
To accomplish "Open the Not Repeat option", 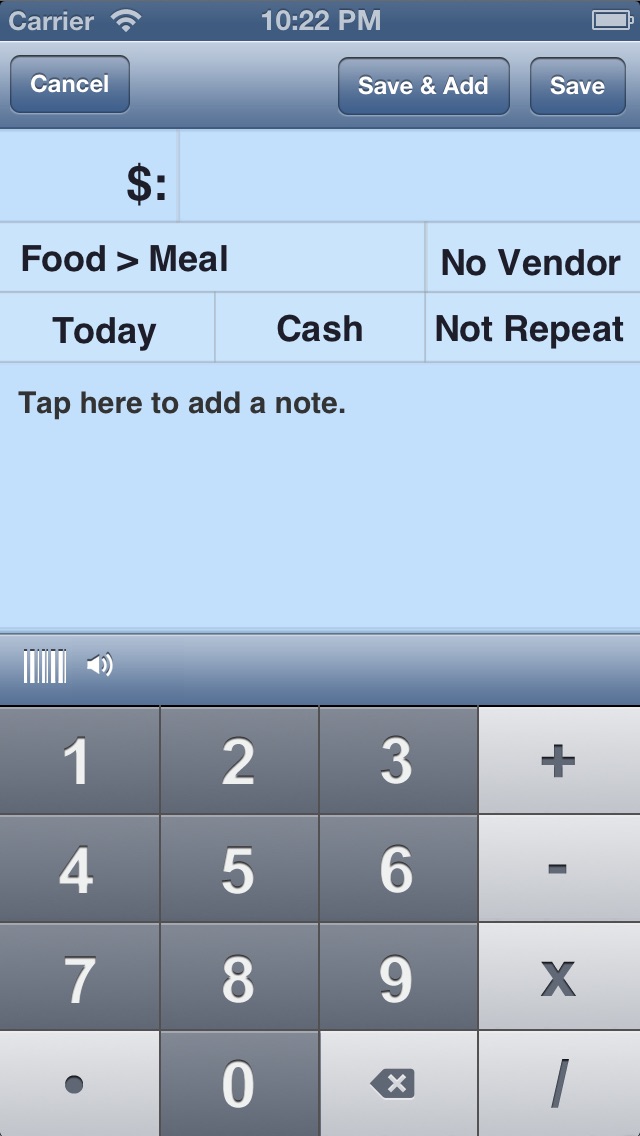I will coord(533,327).
